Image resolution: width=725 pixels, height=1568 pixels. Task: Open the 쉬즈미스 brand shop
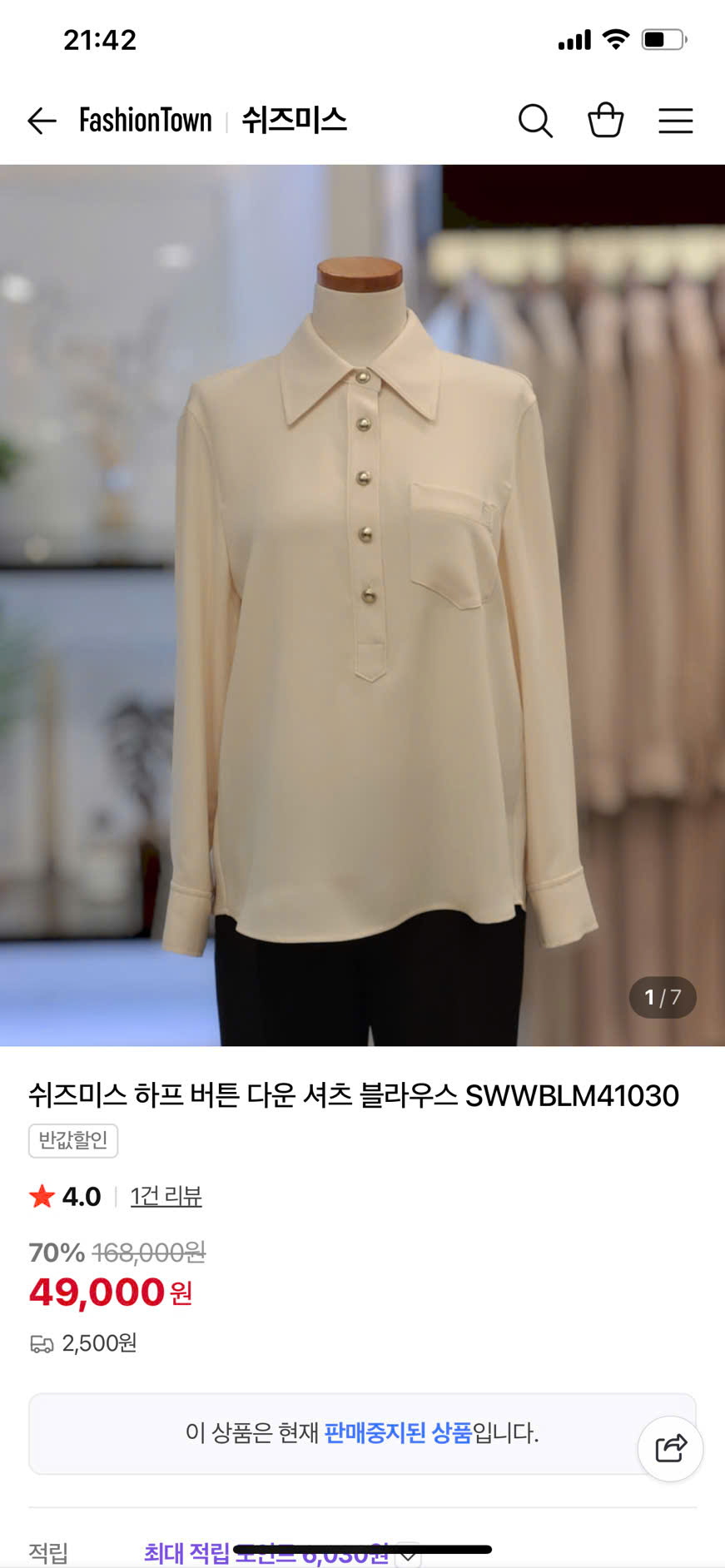[294, 121]
